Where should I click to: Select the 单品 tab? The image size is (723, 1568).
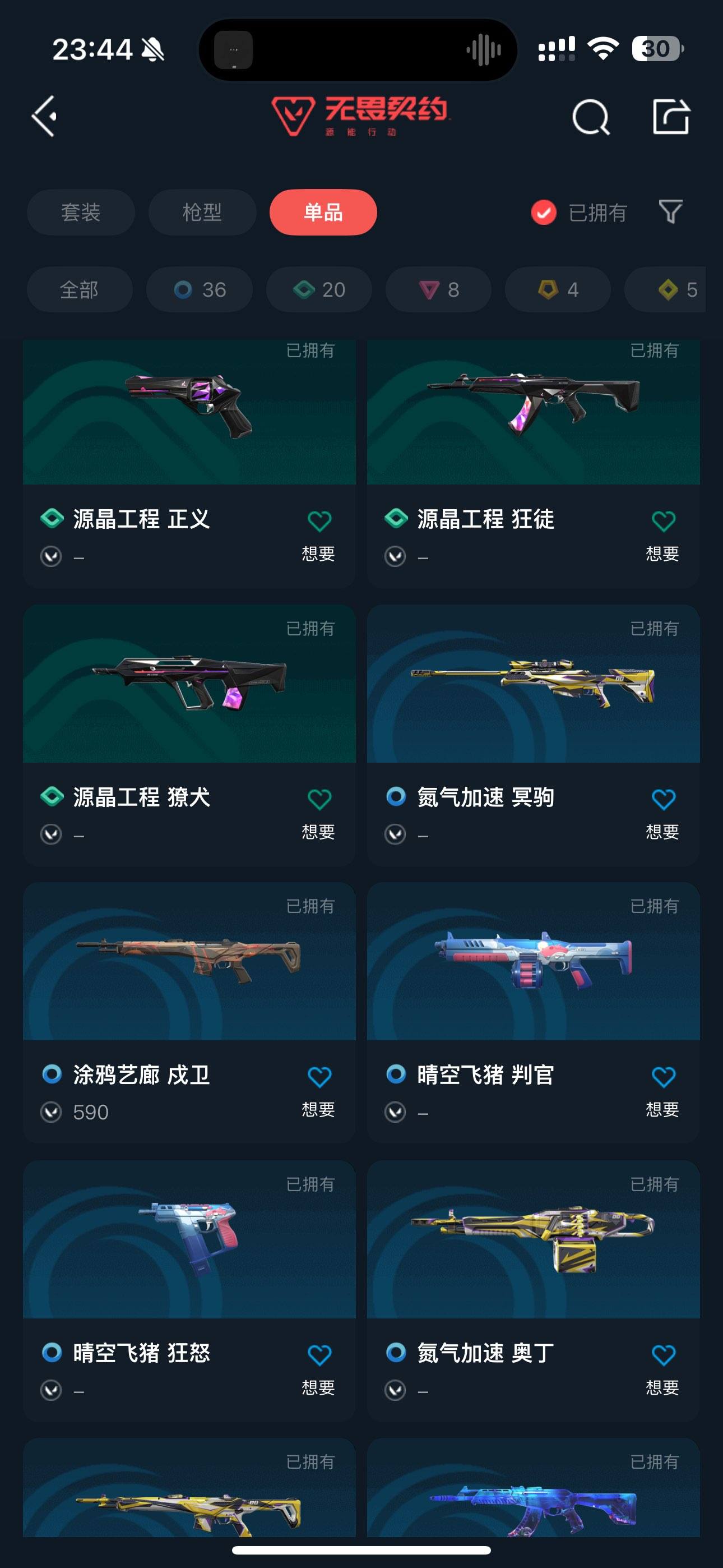tap(323, 213)
